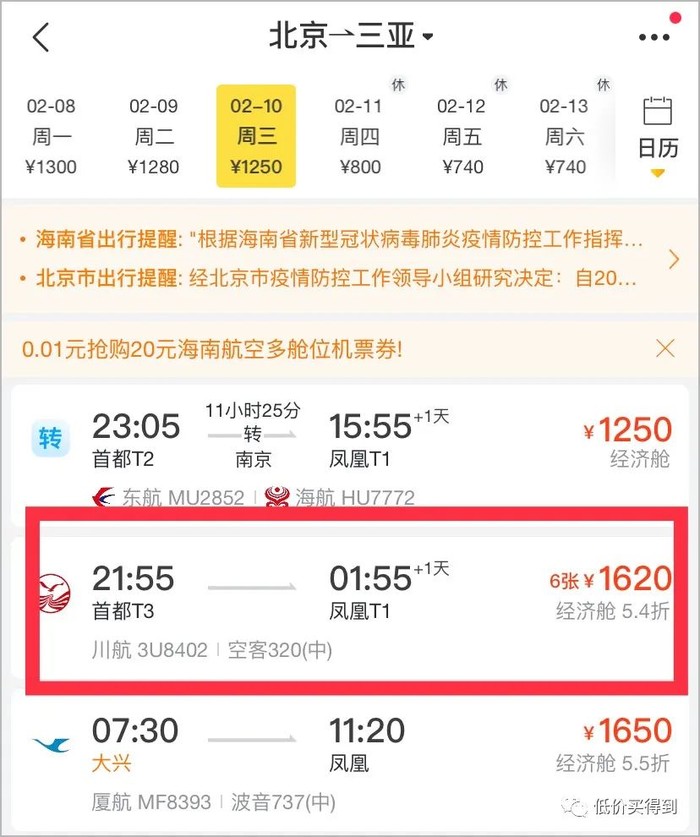Dismiss the 海南航空 coupon banner

[664, 349]
